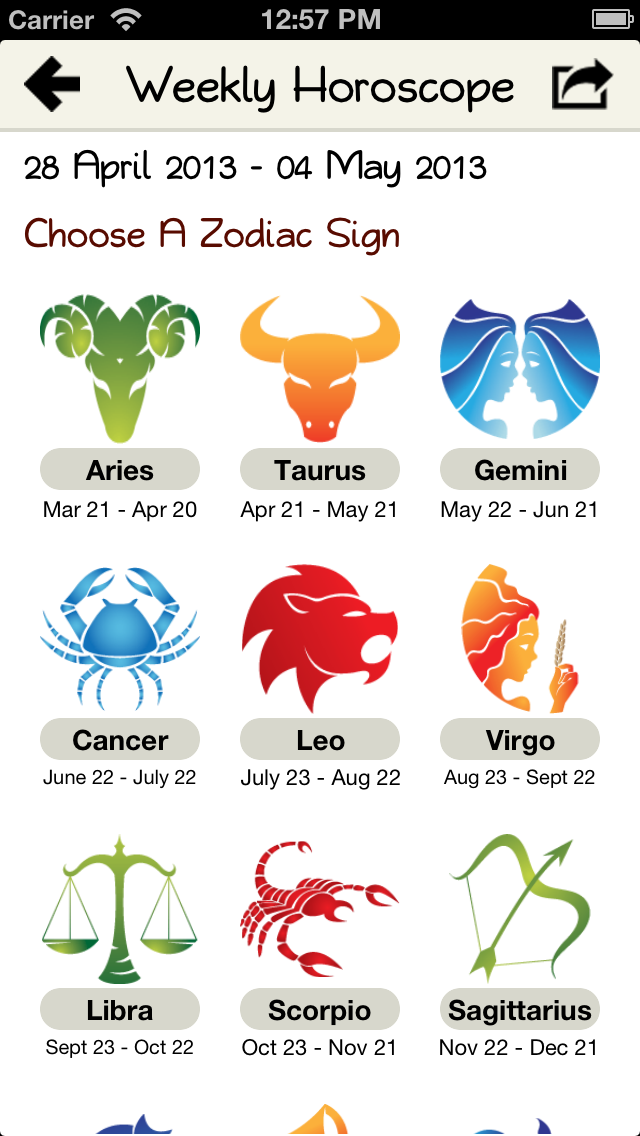Share the weekly horoscope
The image size is (640, 1136).
click(581, 85)
